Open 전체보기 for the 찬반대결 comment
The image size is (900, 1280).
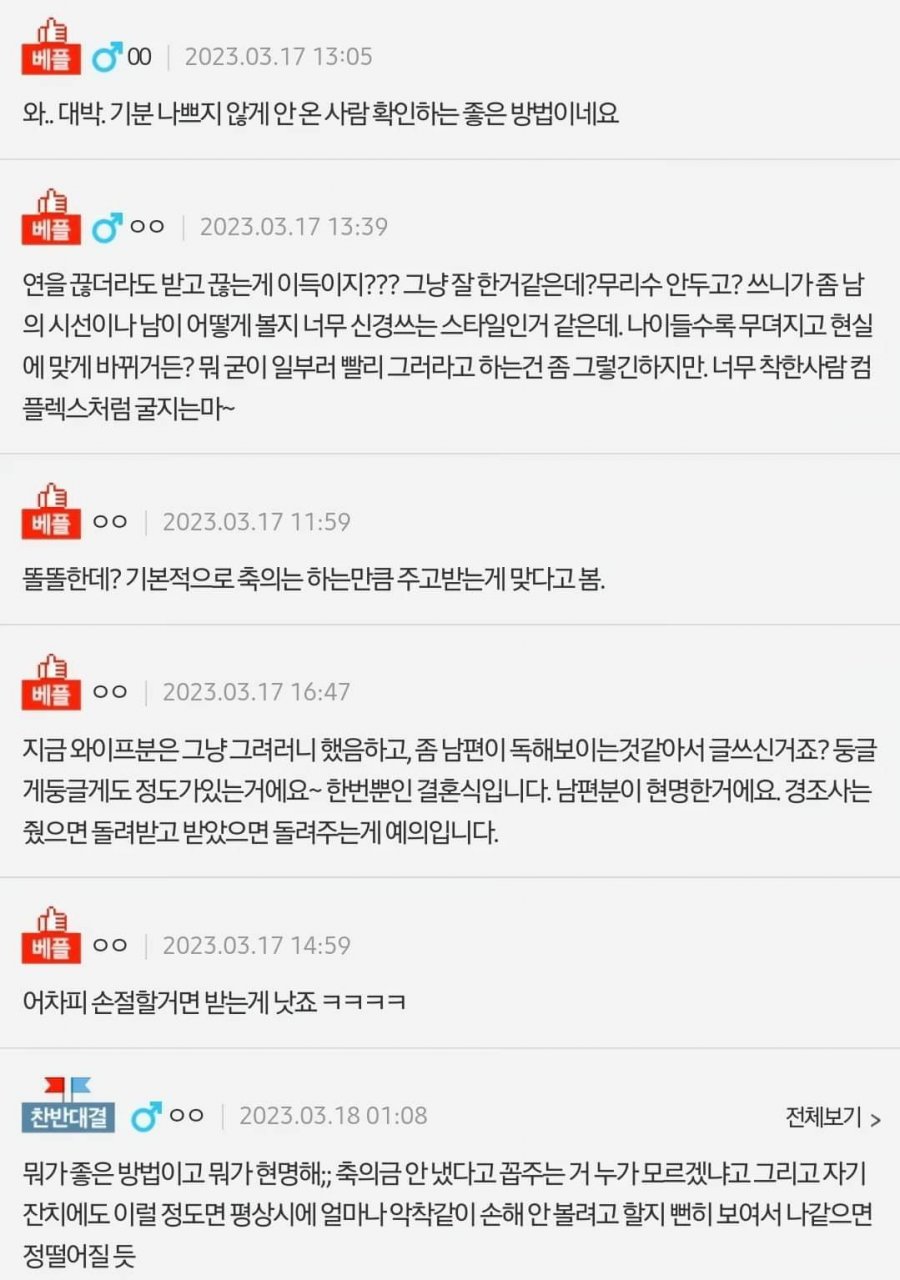[832, 1118]
